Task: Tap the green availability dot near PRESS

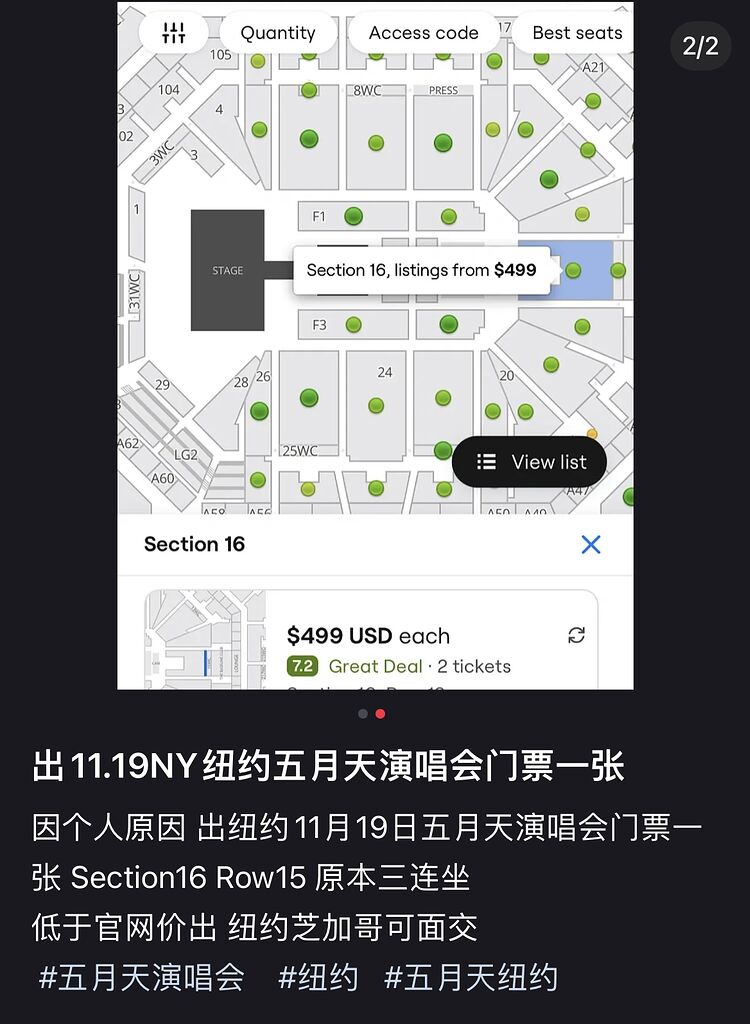Action: click(x=443, y=142)
